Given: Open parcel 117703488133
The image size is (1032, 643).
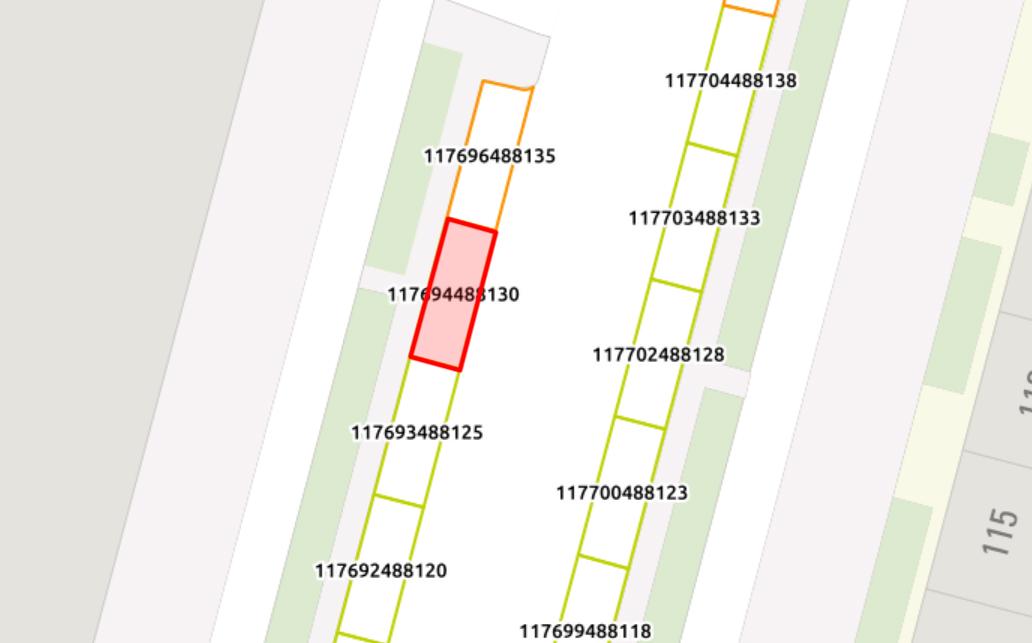Looking at the screenshot, I should pos(694,218).
